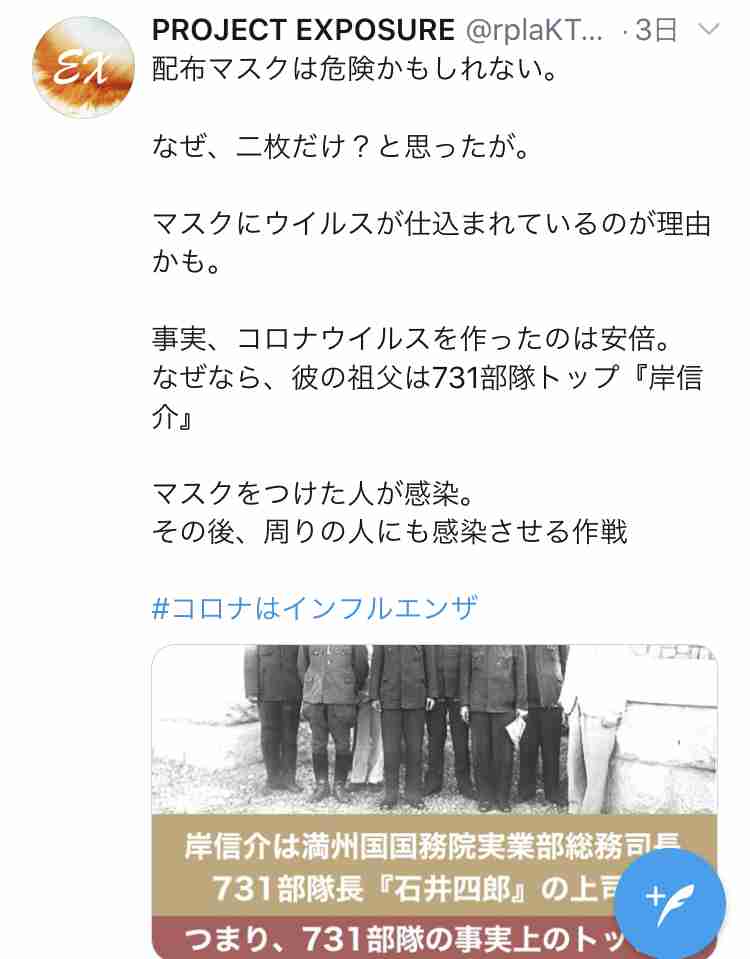This screenshot has width=750, height=959.
Task: Open the PROJECT EXPOSURE account name
Action: click(x=302, y=30)
